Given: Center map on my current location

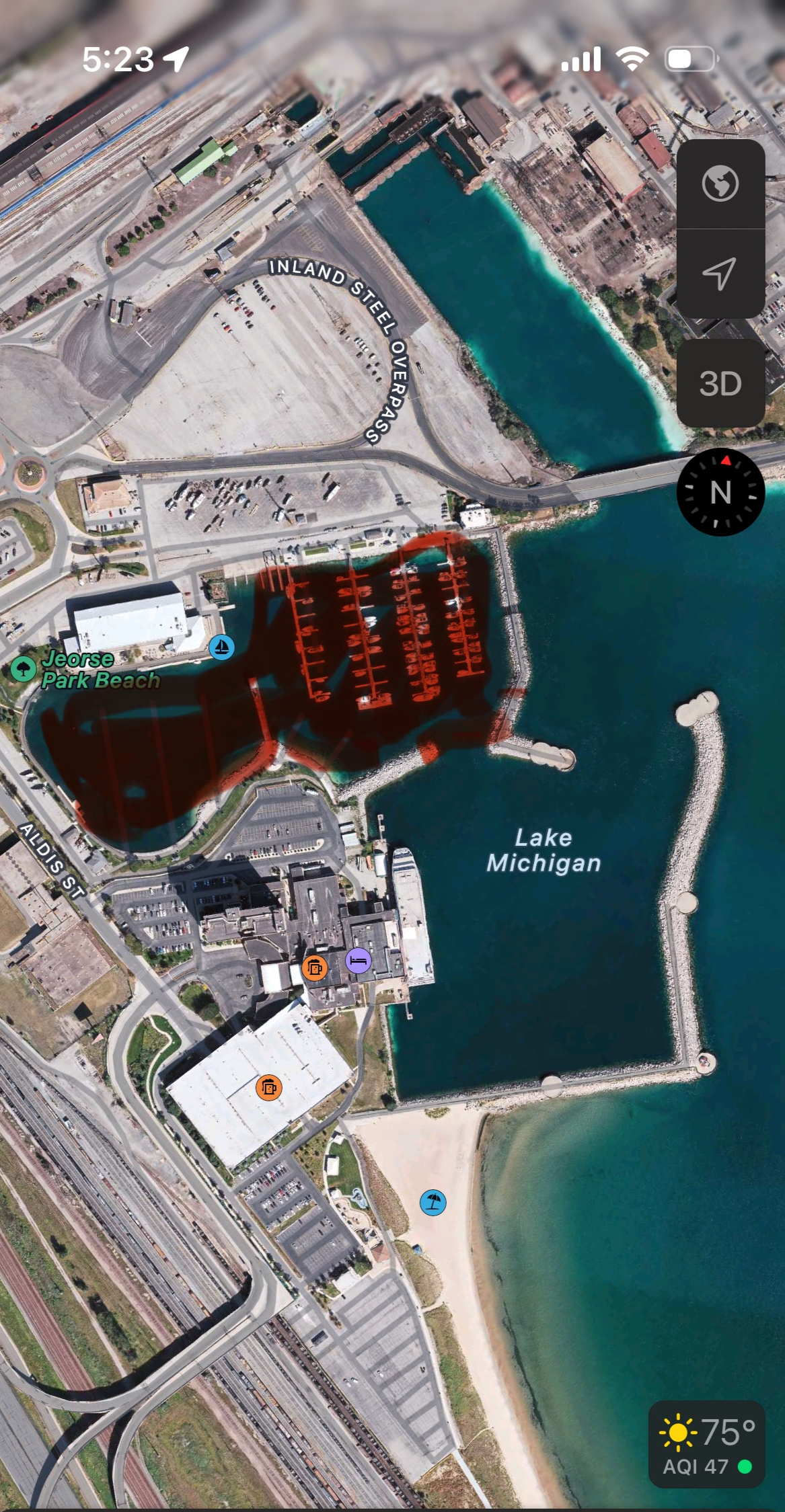Looking at the screenshot, I should (720, 274).
